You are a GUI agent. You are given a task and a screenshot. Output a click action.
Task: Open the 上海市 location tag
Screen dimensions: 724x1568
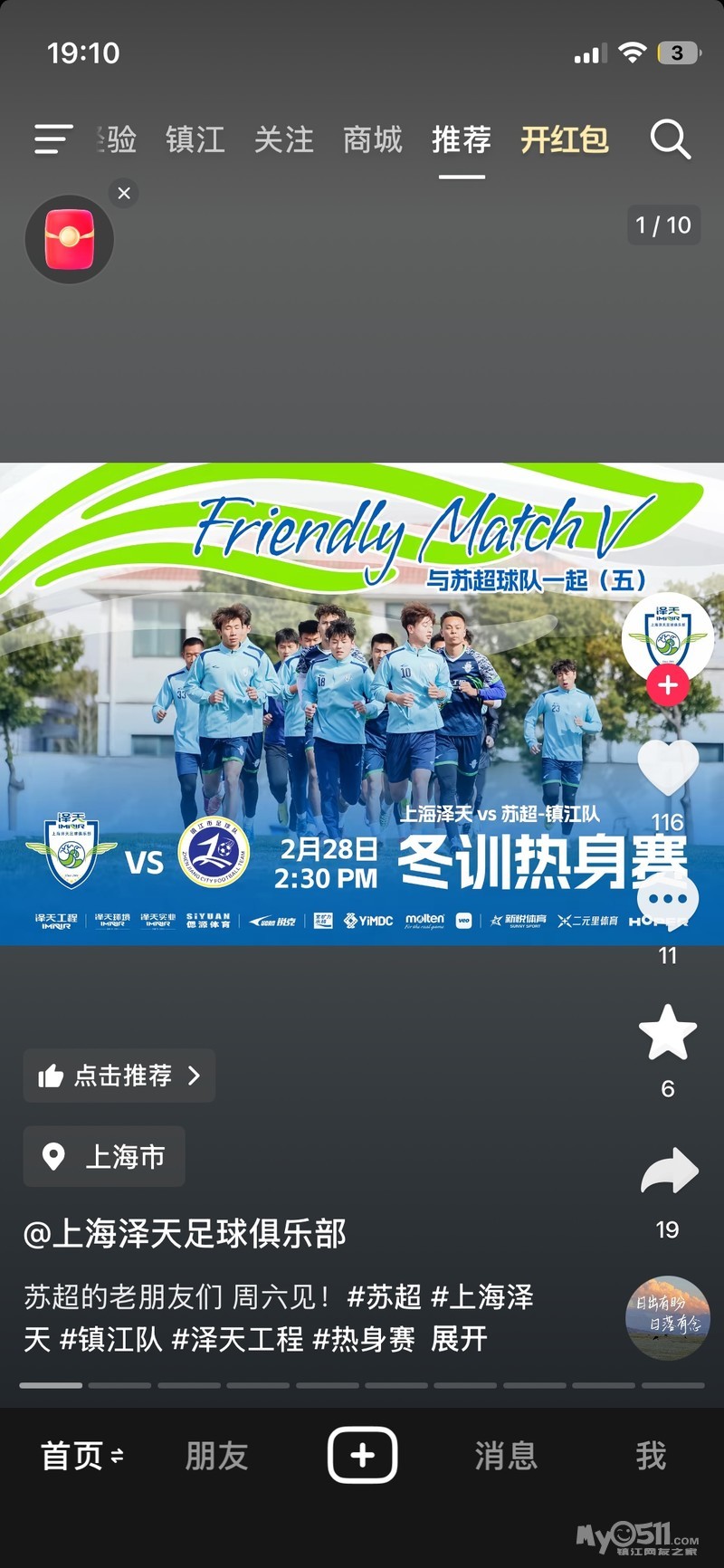pyautogui.click(x=104, y=1156)
